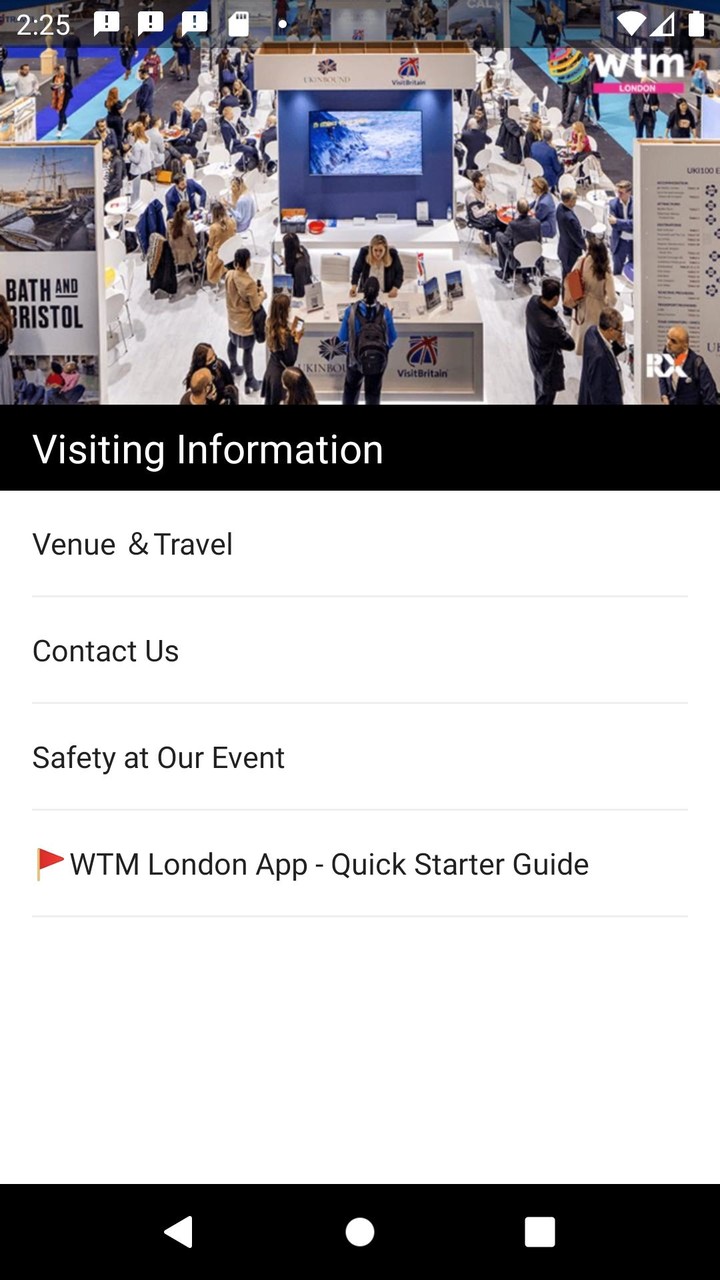Open the recent apps button
The height and width of the screenshot is (1280, 720).
pos(540,1231)
